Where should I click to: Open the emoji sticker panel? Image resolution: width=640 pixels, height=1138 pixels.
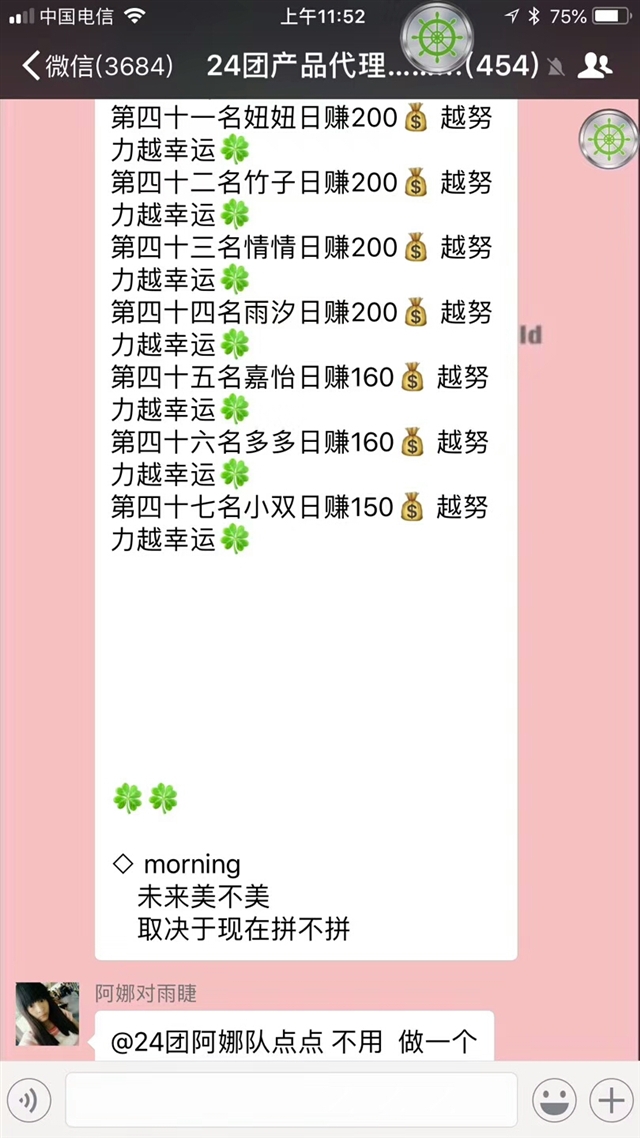click(x=554, y=1100)
